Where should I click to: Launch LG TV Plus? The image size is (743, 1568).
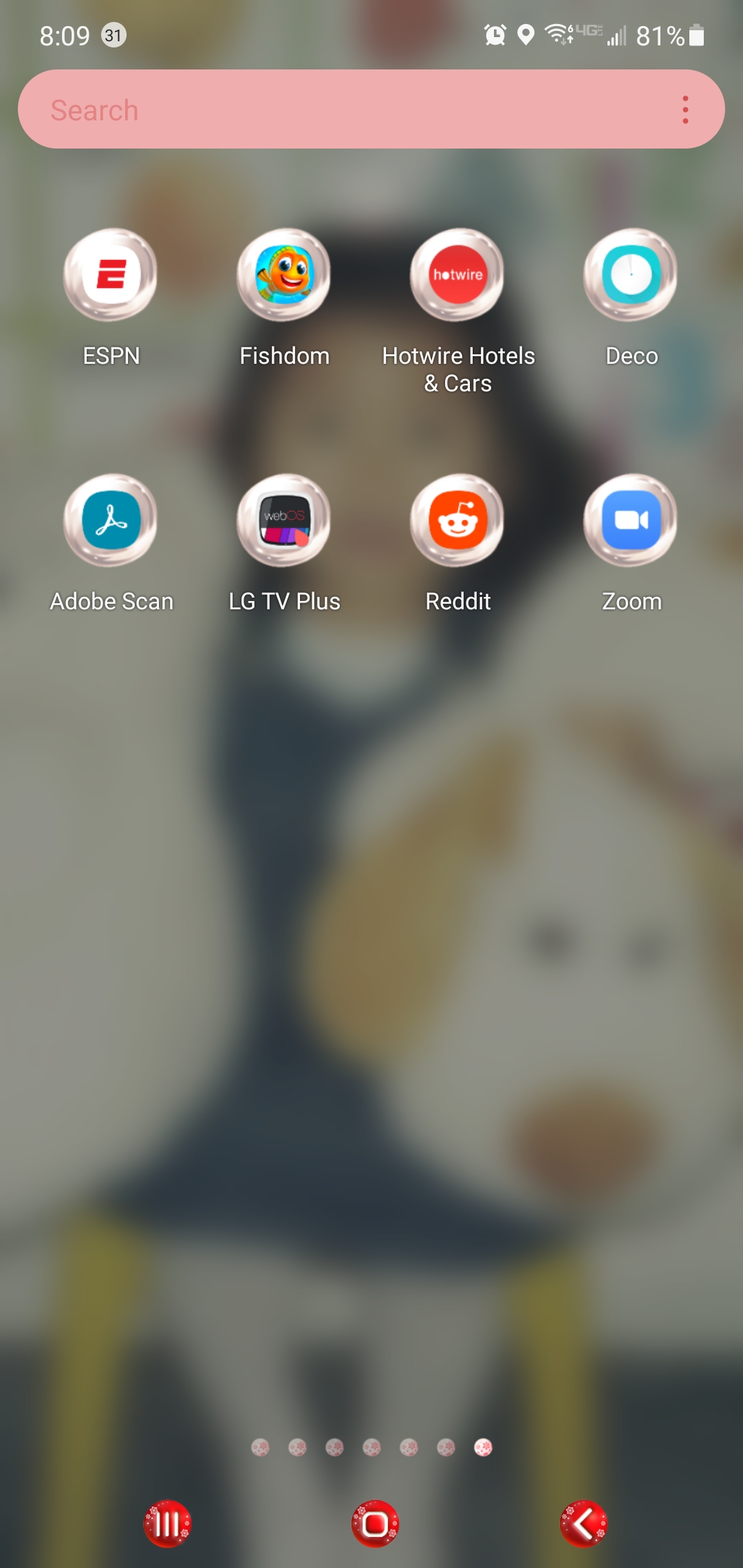[284, 521]
